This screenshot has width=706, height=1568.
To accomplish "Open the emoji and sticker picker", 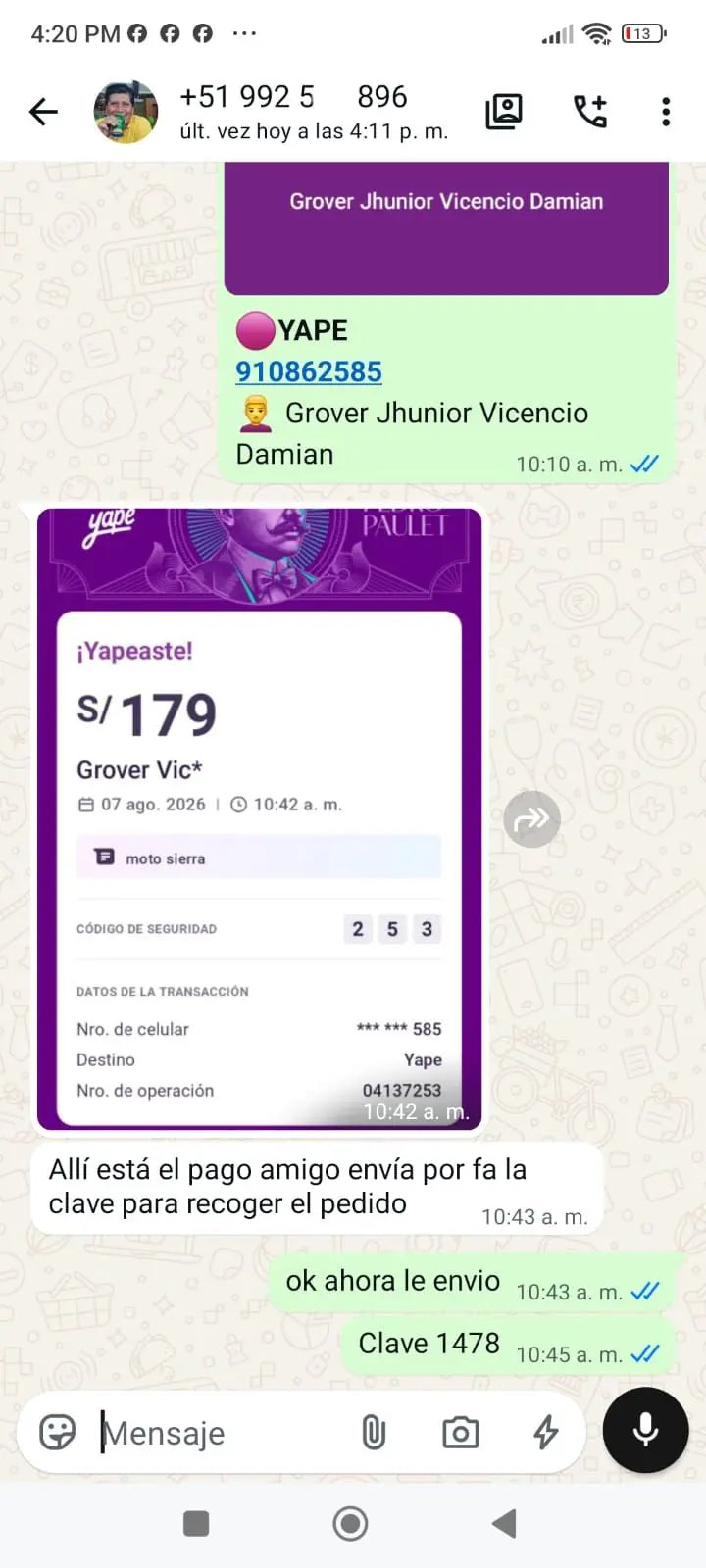I will click(x=57, y=1433).
